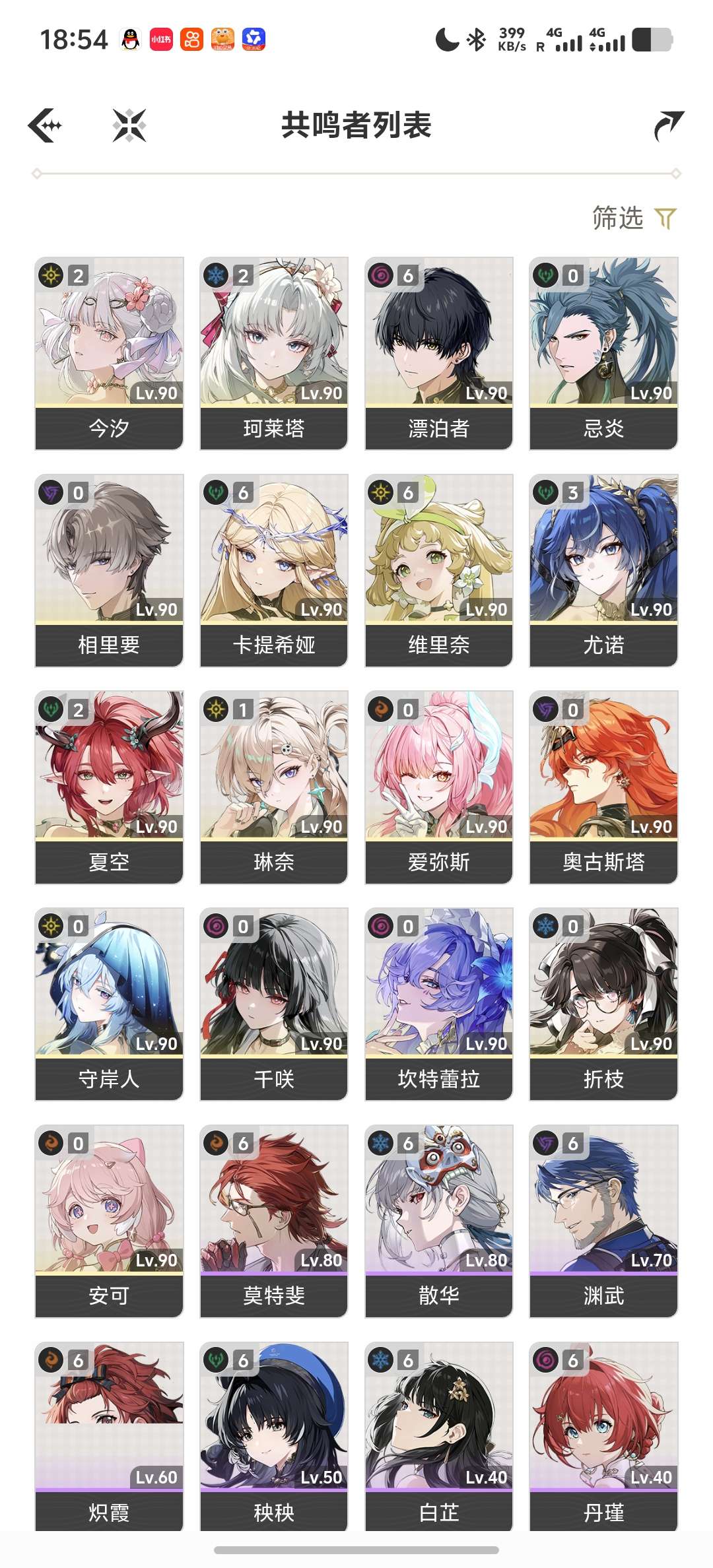Go back using the top-left arrow

click(x=45, y=125)
